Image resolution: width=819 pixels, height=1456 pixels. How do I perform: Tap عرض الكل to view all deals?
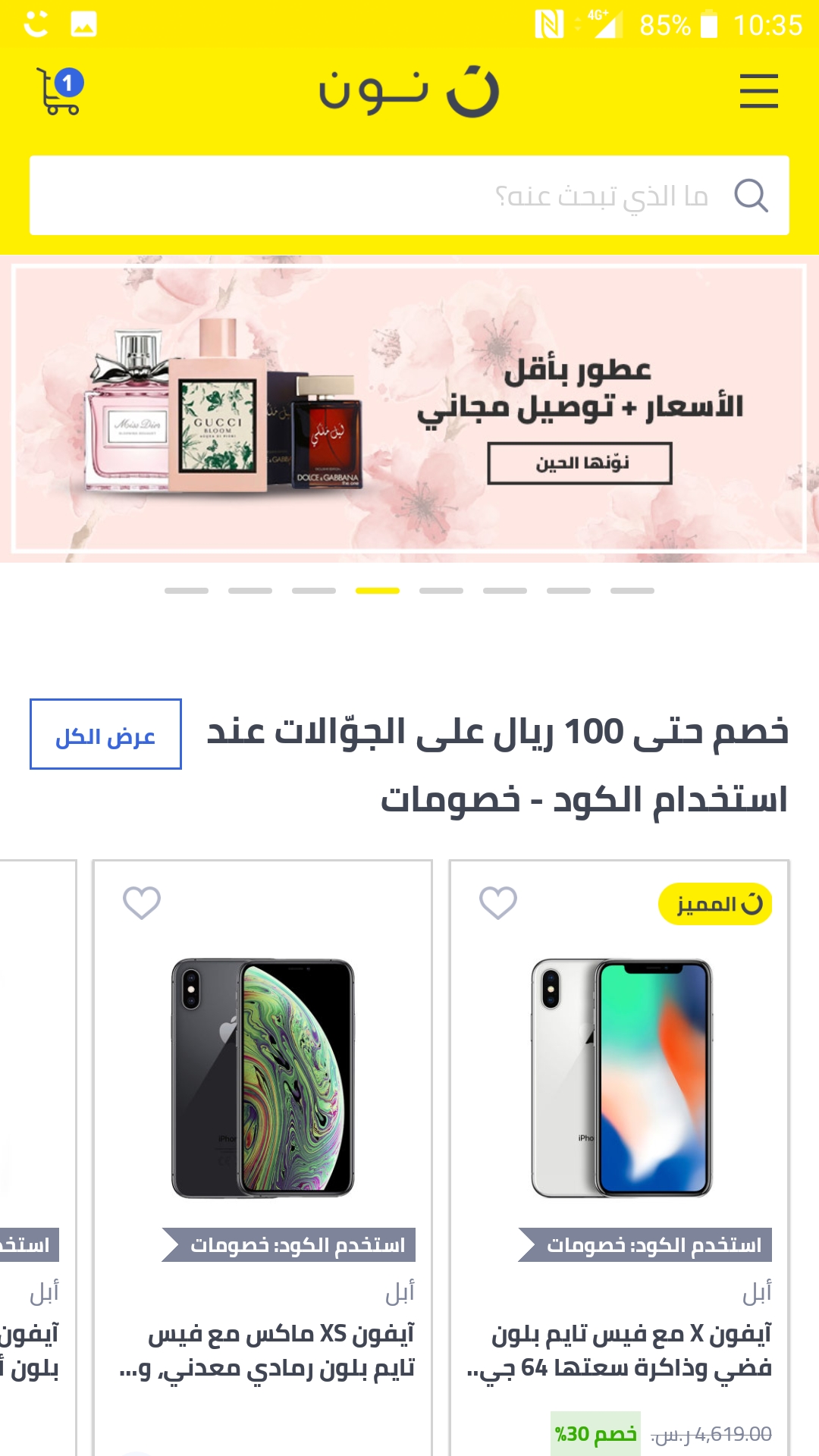tap(105, 734)
